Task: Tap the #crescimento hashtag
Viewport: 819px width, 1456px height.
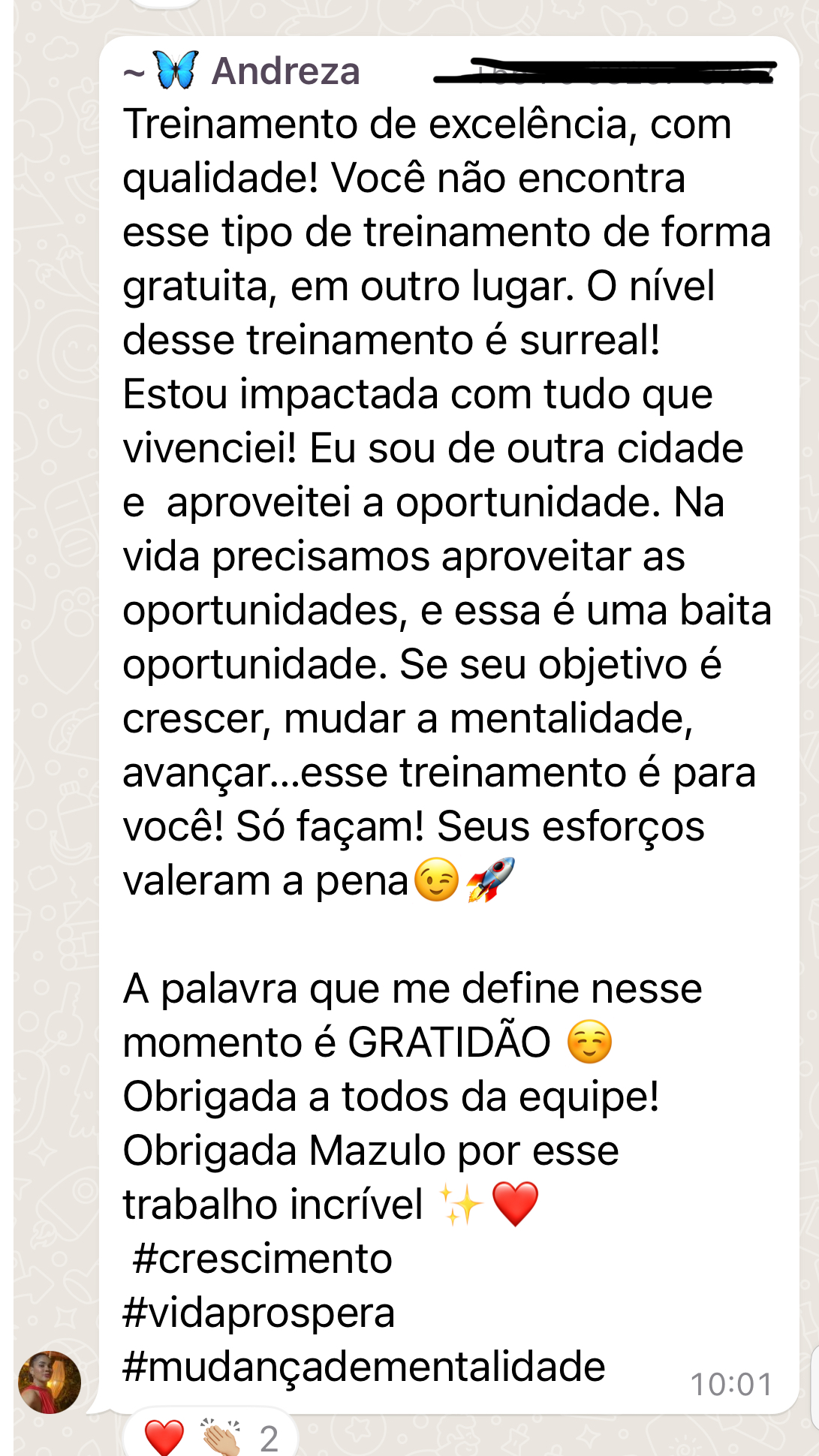Action: pos(263,1259)
